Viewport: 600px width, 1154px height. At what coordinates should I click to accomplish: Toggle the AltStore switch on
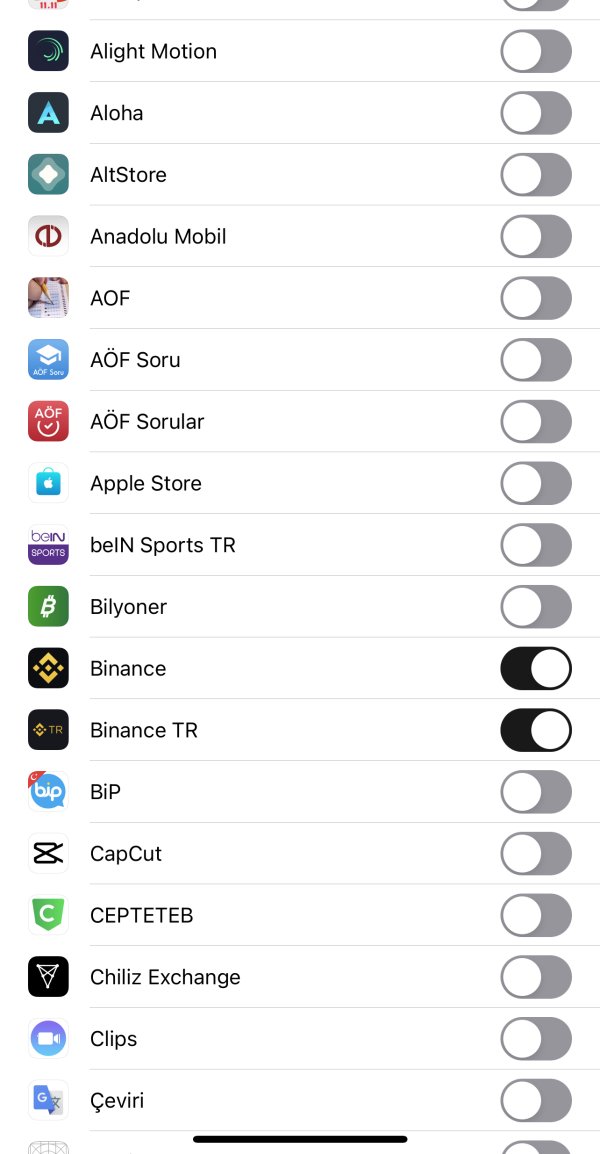click(535, 175)
